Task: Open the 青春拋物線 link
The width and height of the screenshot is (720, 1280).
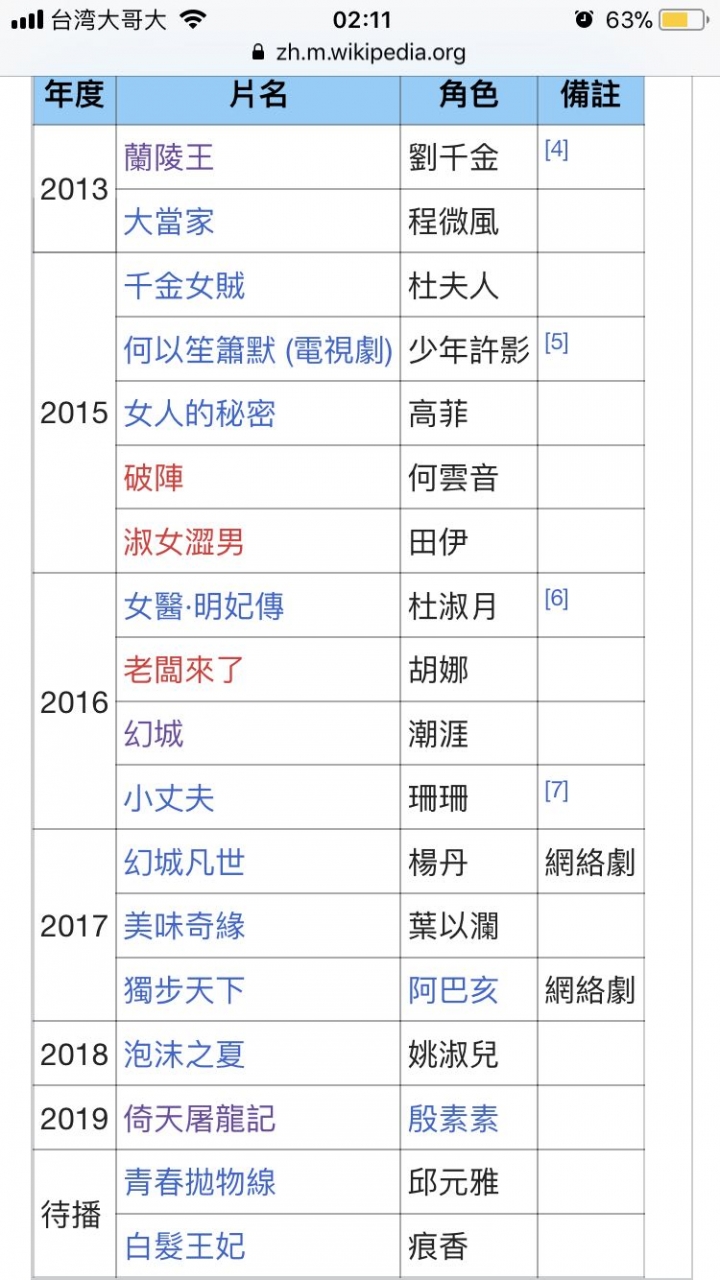Action: tap(199, 1182)
